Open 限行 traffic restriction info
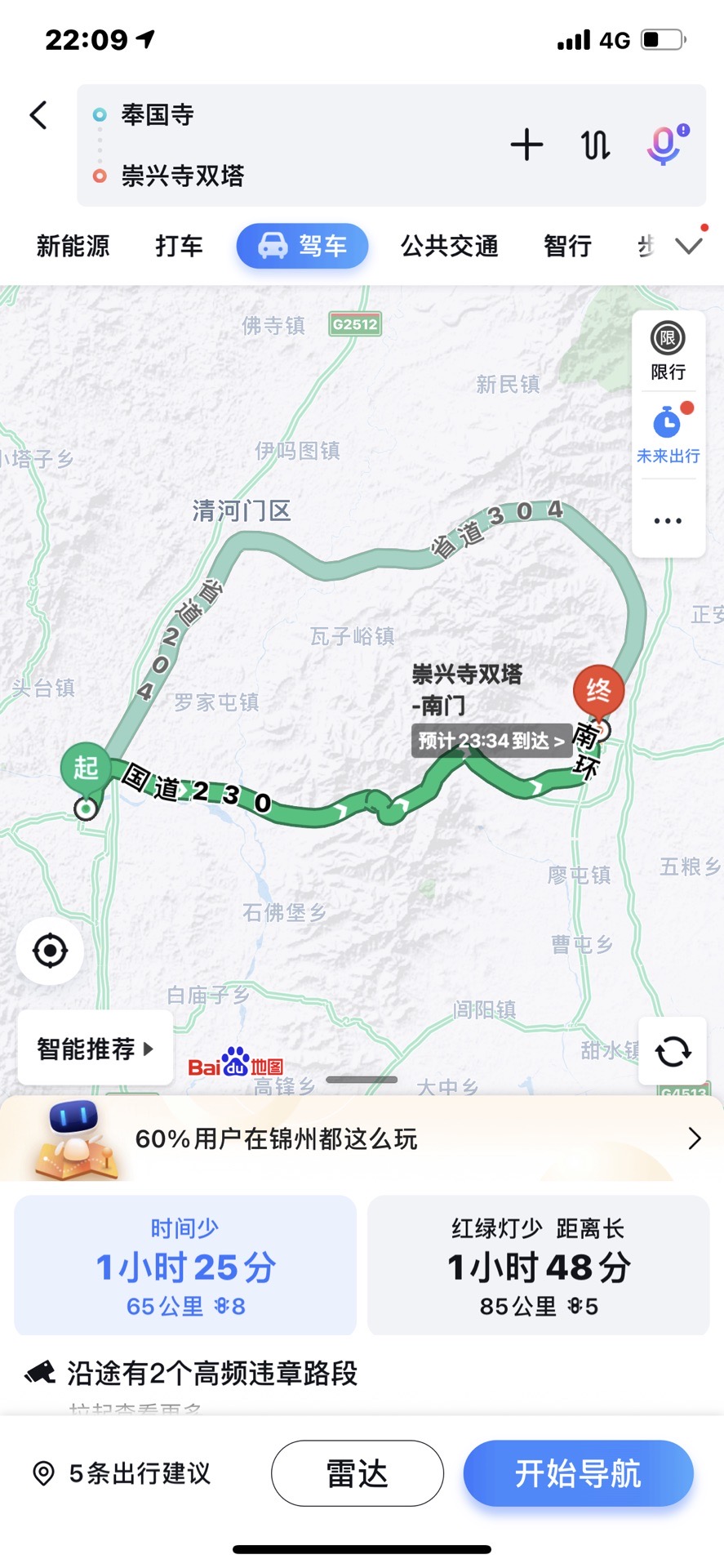The height and width of the screenshot is (1568, 724). pos(668,351)
